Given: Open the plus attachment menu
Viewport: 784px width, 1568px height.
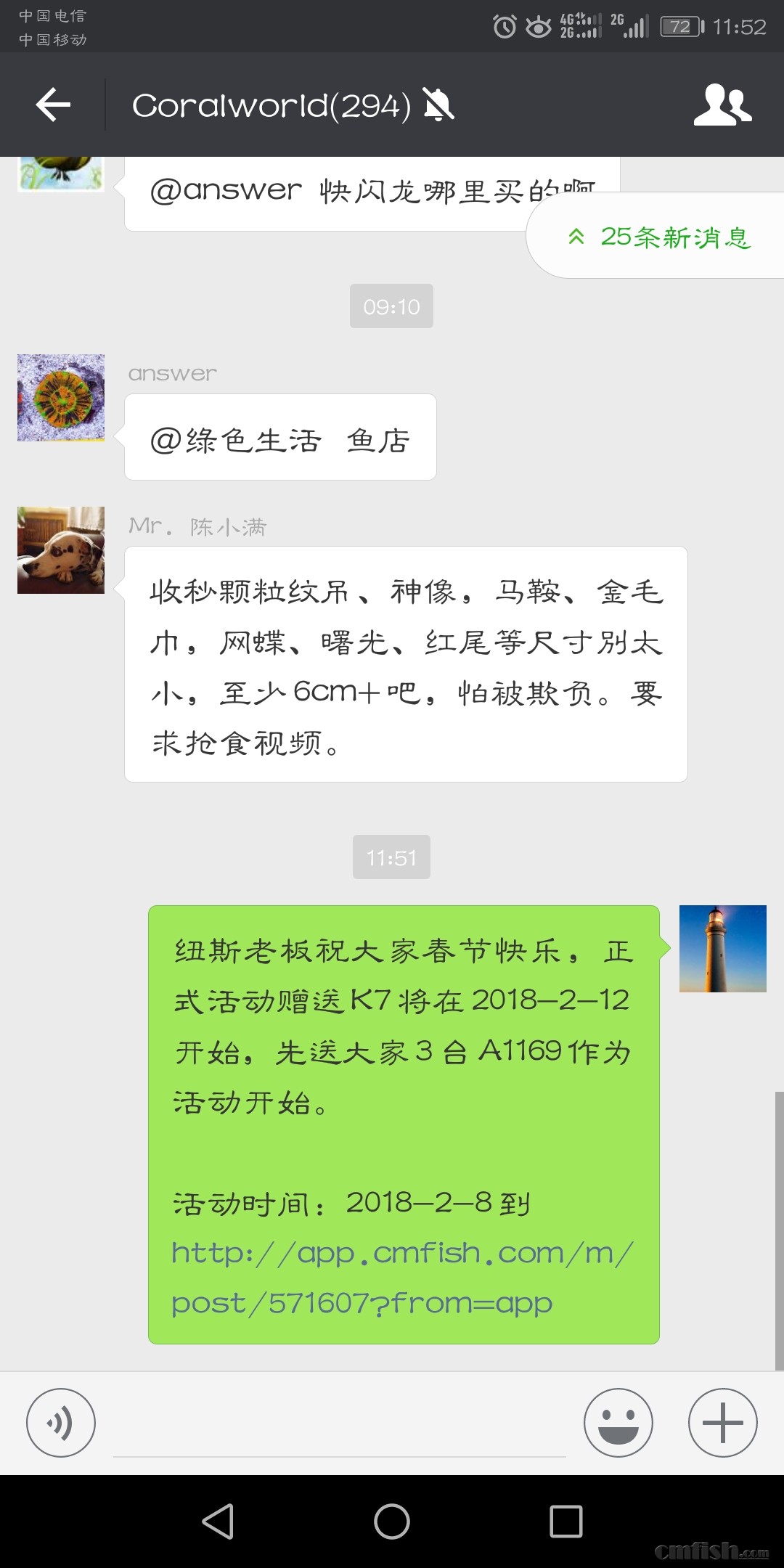Looking at the screenshot, I should coord(722,1423).
